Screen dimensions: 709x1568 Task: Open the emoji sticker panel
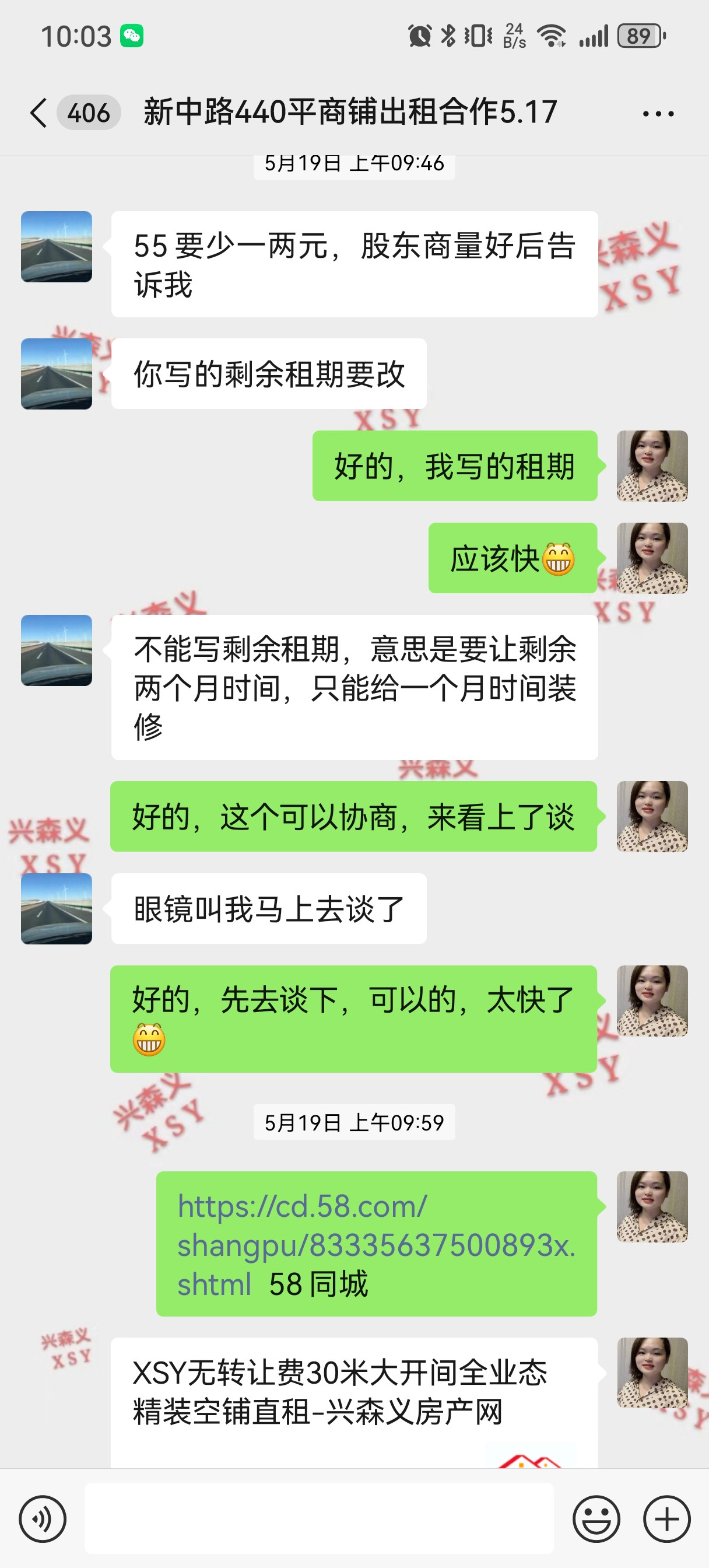click(596, 1518)
